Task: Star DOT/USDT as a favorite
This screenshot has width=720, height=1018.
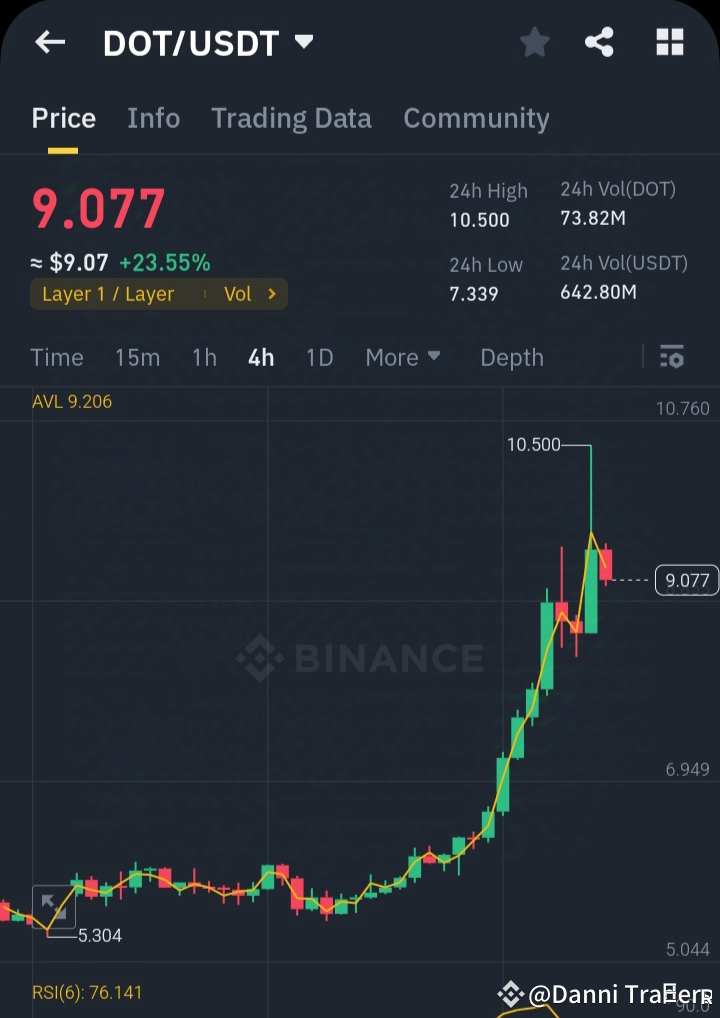Action: click(534, 42)
